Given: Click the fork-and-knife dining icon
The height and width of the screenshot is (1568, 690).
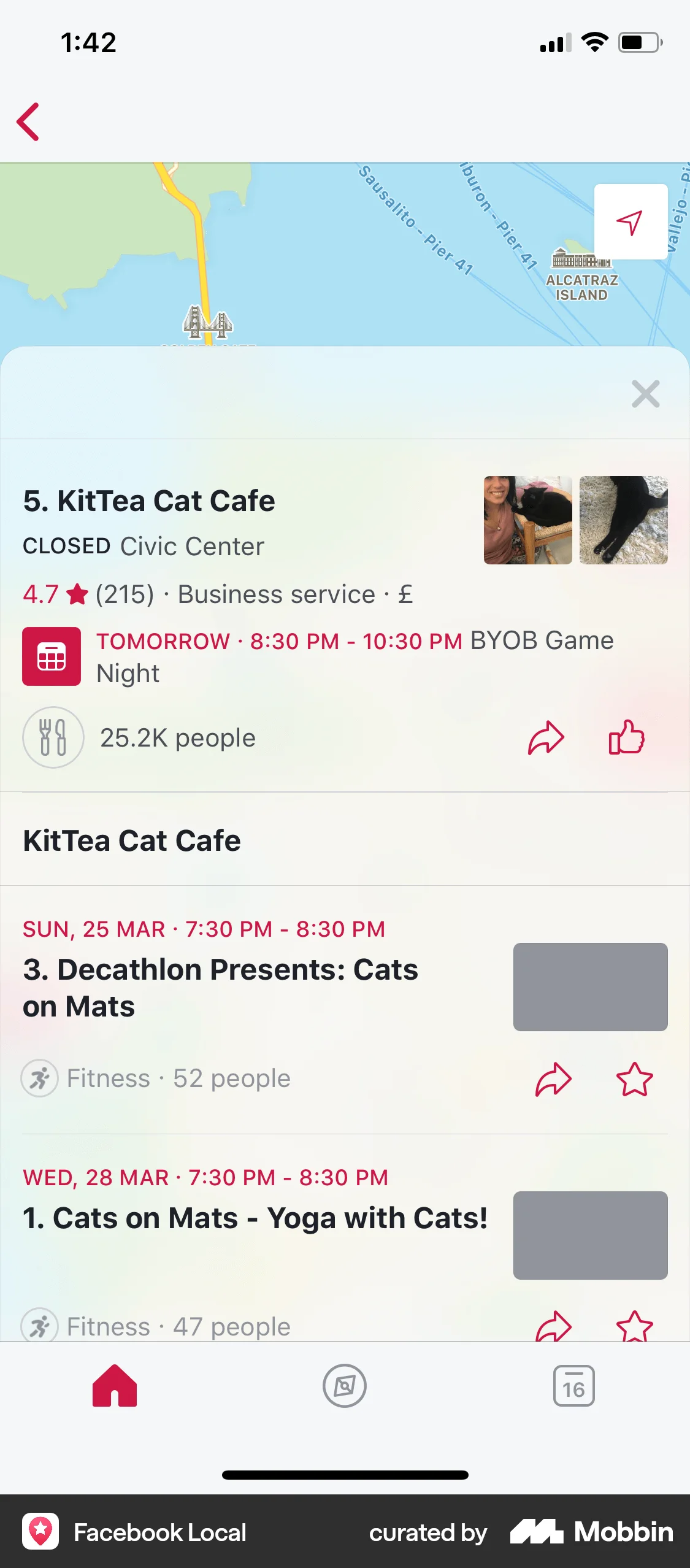Looking at the screenshot, I should [x=53, y=737].
